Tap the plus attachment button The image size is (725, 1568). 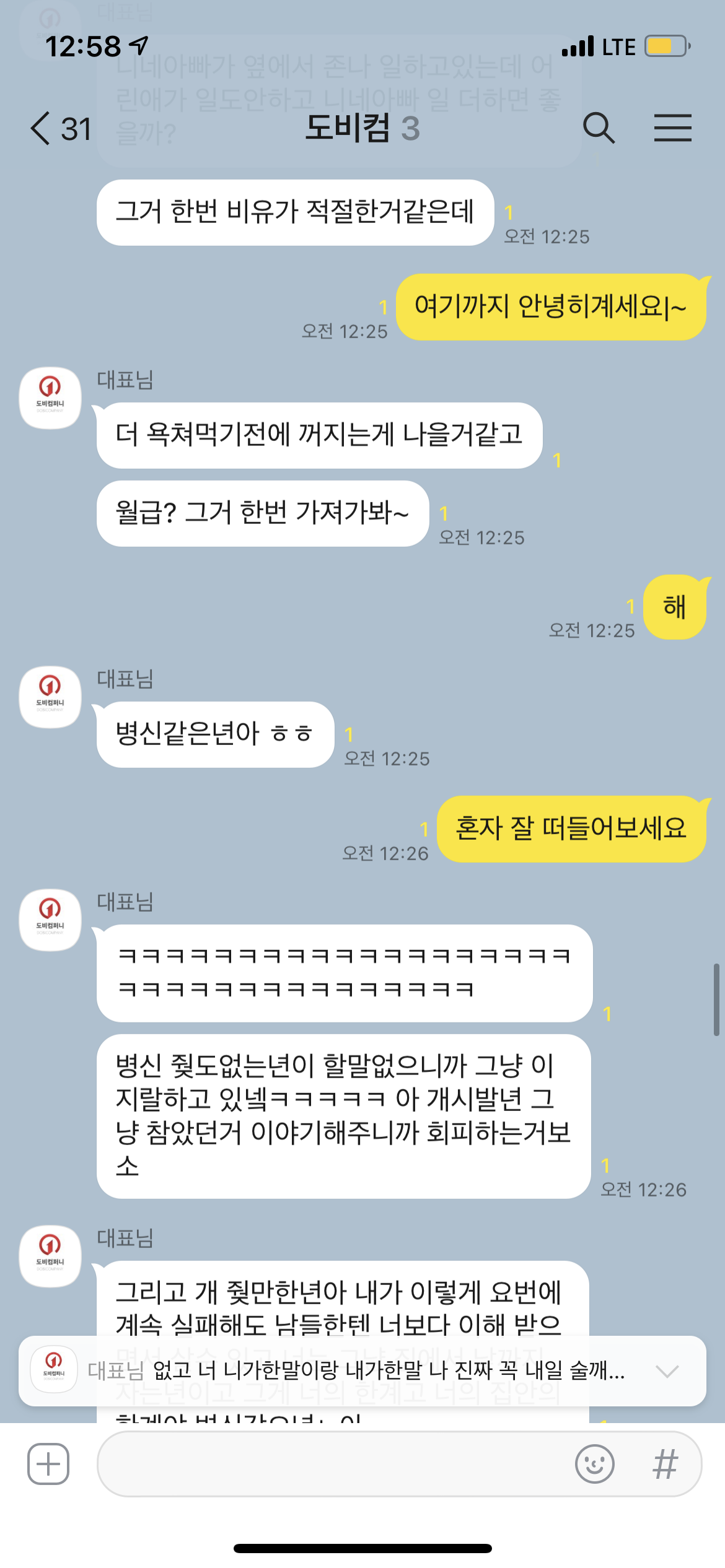(x=48, y=1464)
